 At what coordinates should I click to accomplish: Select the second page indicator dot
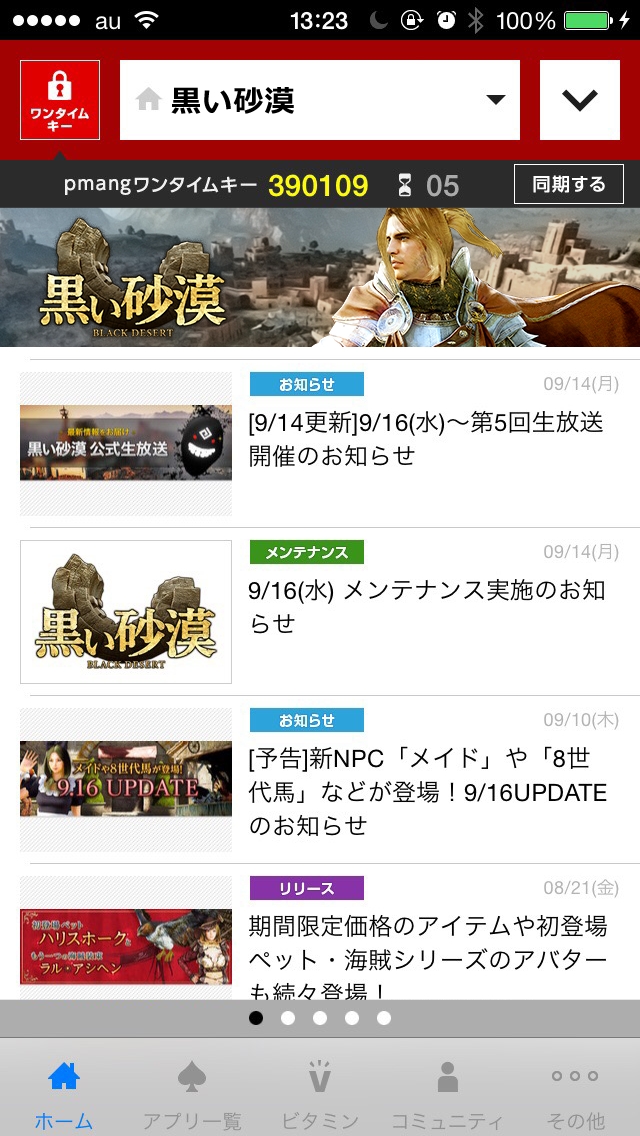pyautogui.click(x=288, y=1018)
